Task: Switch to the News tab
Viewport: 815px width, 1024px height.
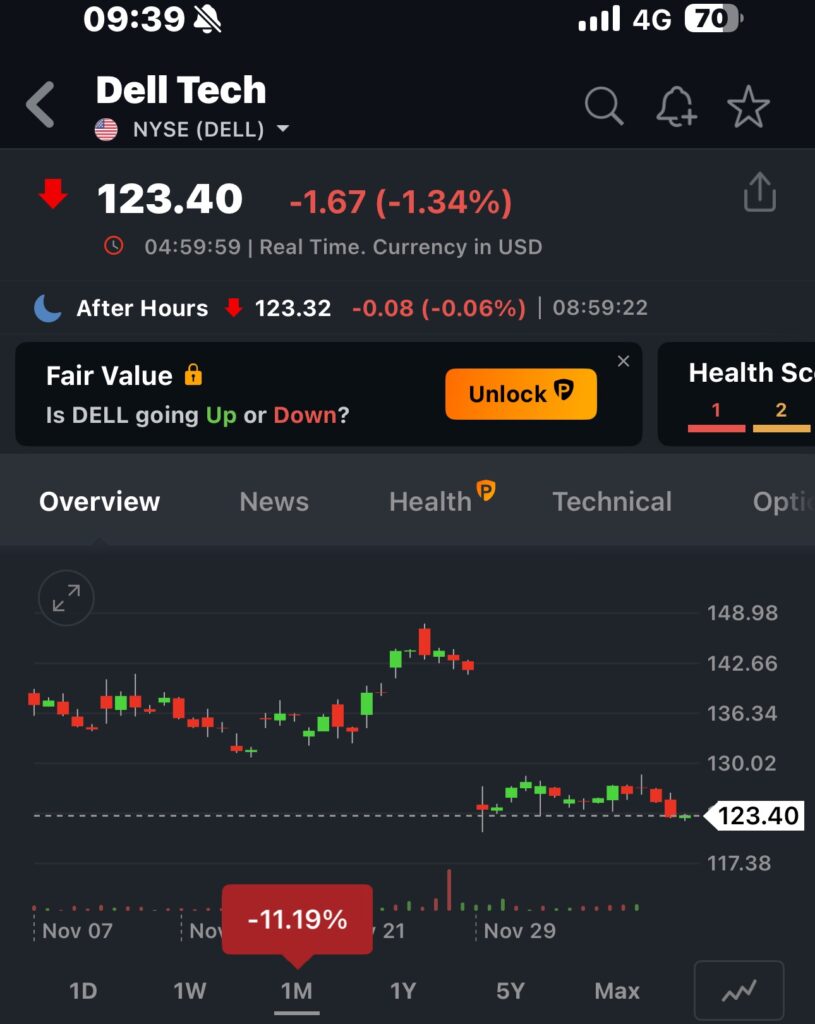Action: tap(274, 502)
